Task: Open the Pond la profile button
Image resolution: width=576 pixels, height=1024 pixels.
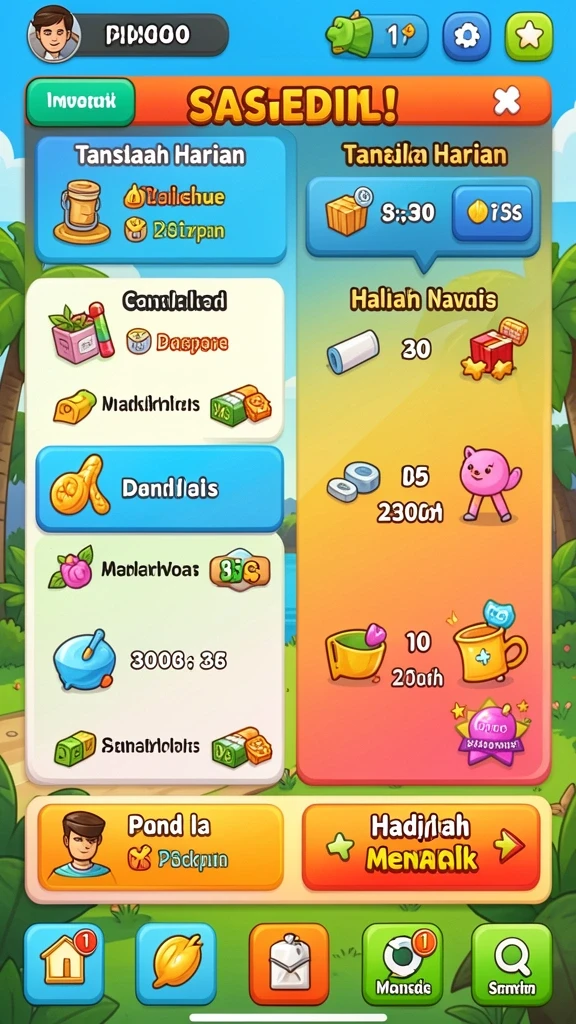Action: point(161,846)
